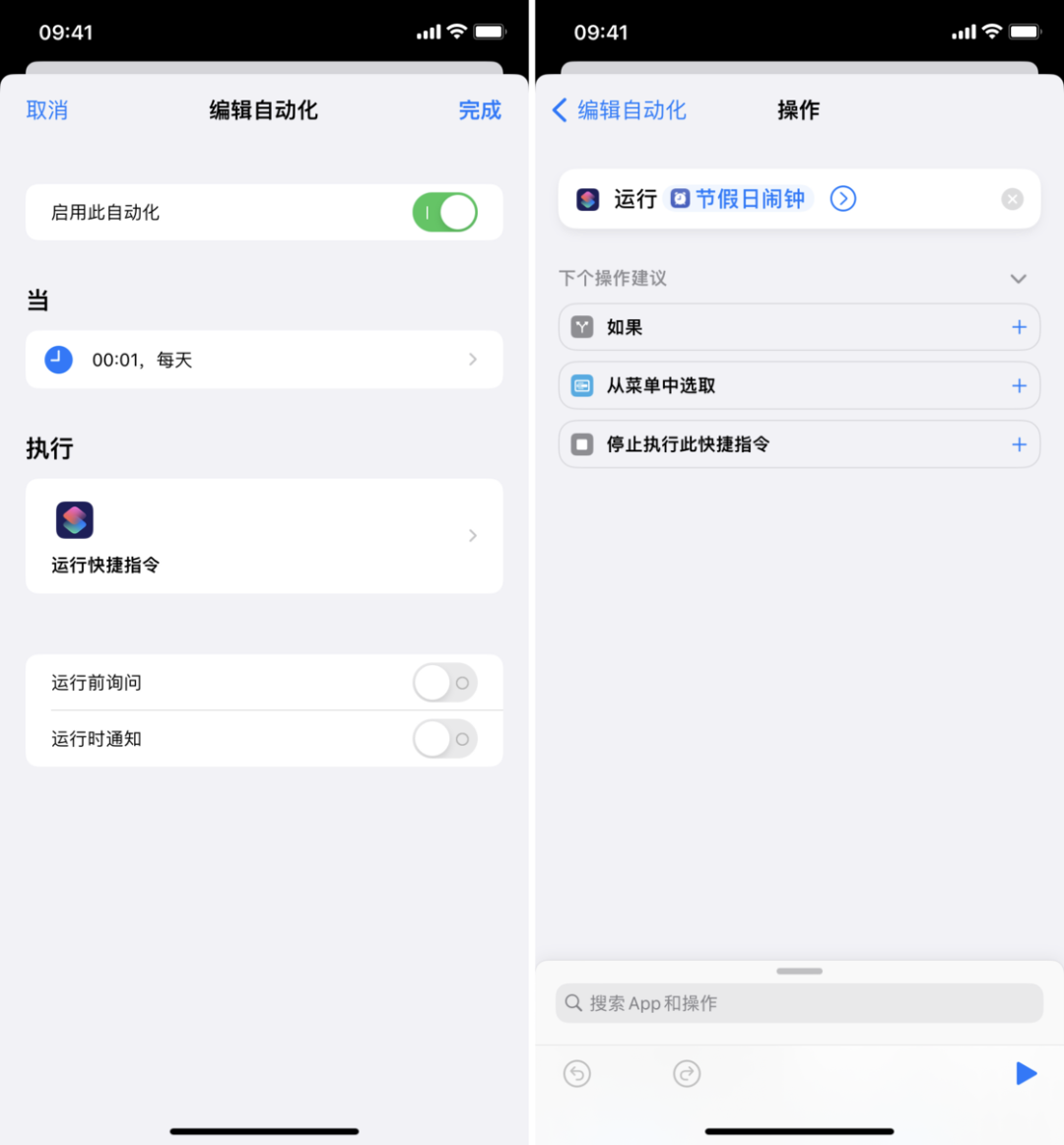Add the 停止执行此快捷指令 action
The image size is (1064, 1145).
point(1019,444)
